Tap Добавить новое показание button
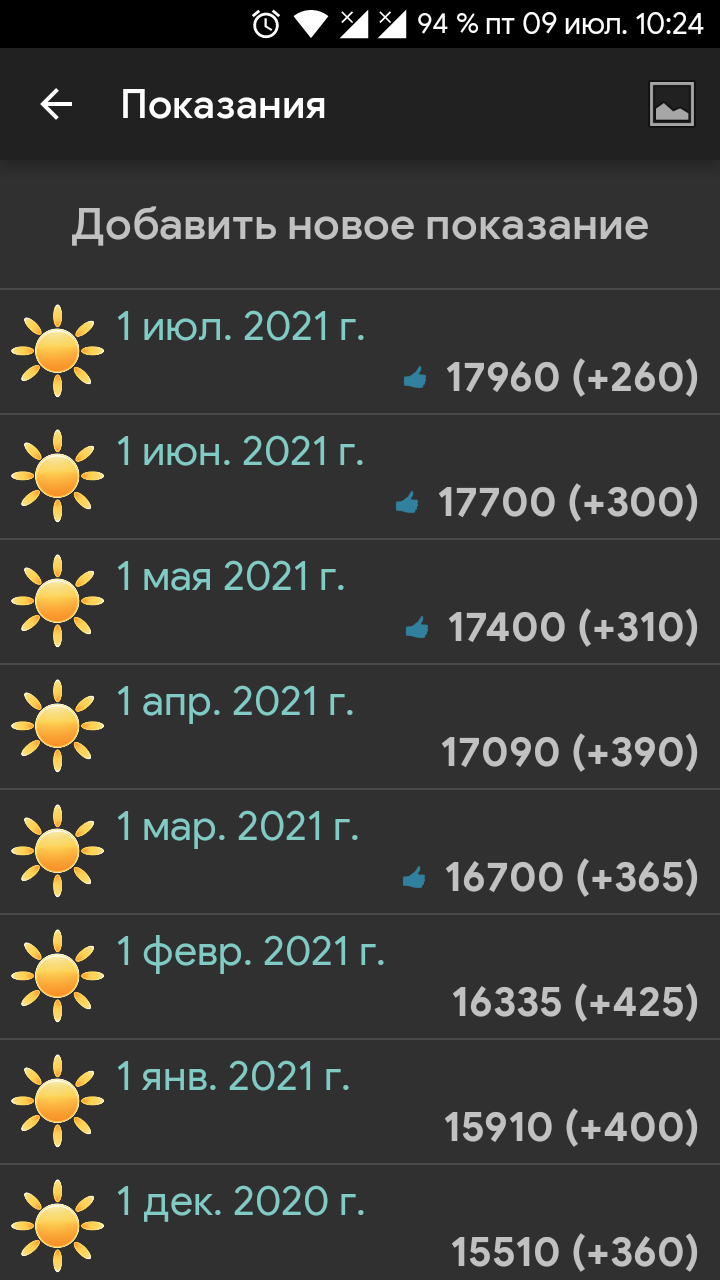 [360, 226]
